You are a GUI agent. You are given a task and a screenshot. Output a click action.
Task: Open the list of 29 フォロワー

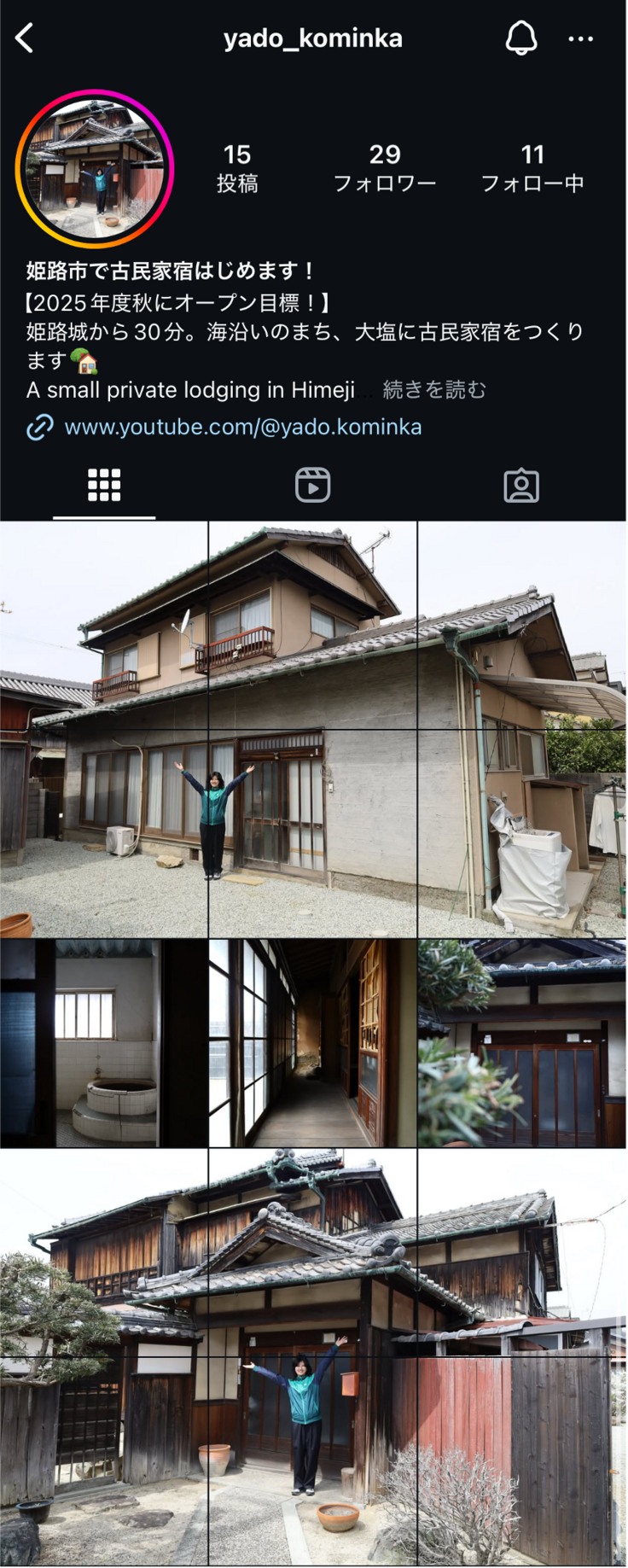[384, 167]
